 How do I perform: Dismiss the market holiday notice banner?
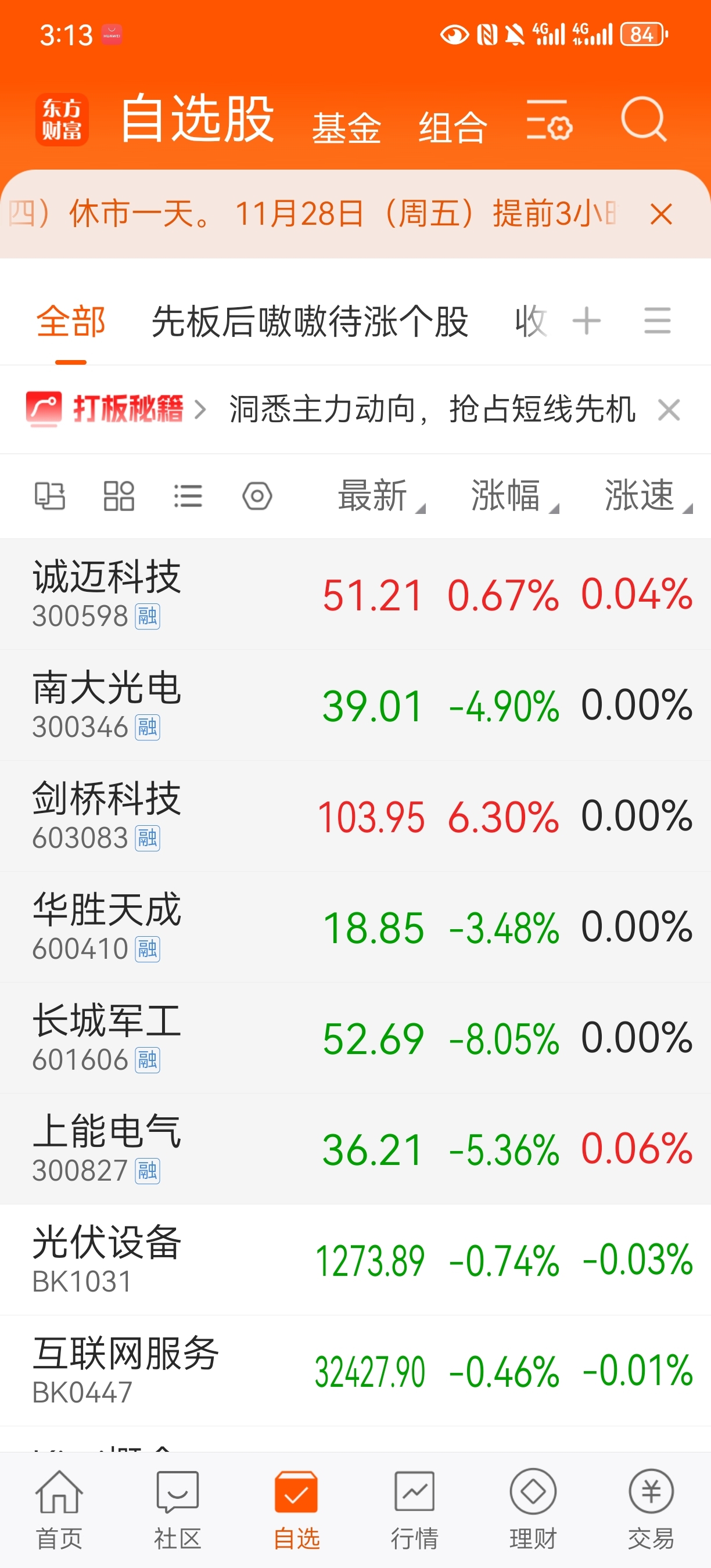[x=661, y=214]
